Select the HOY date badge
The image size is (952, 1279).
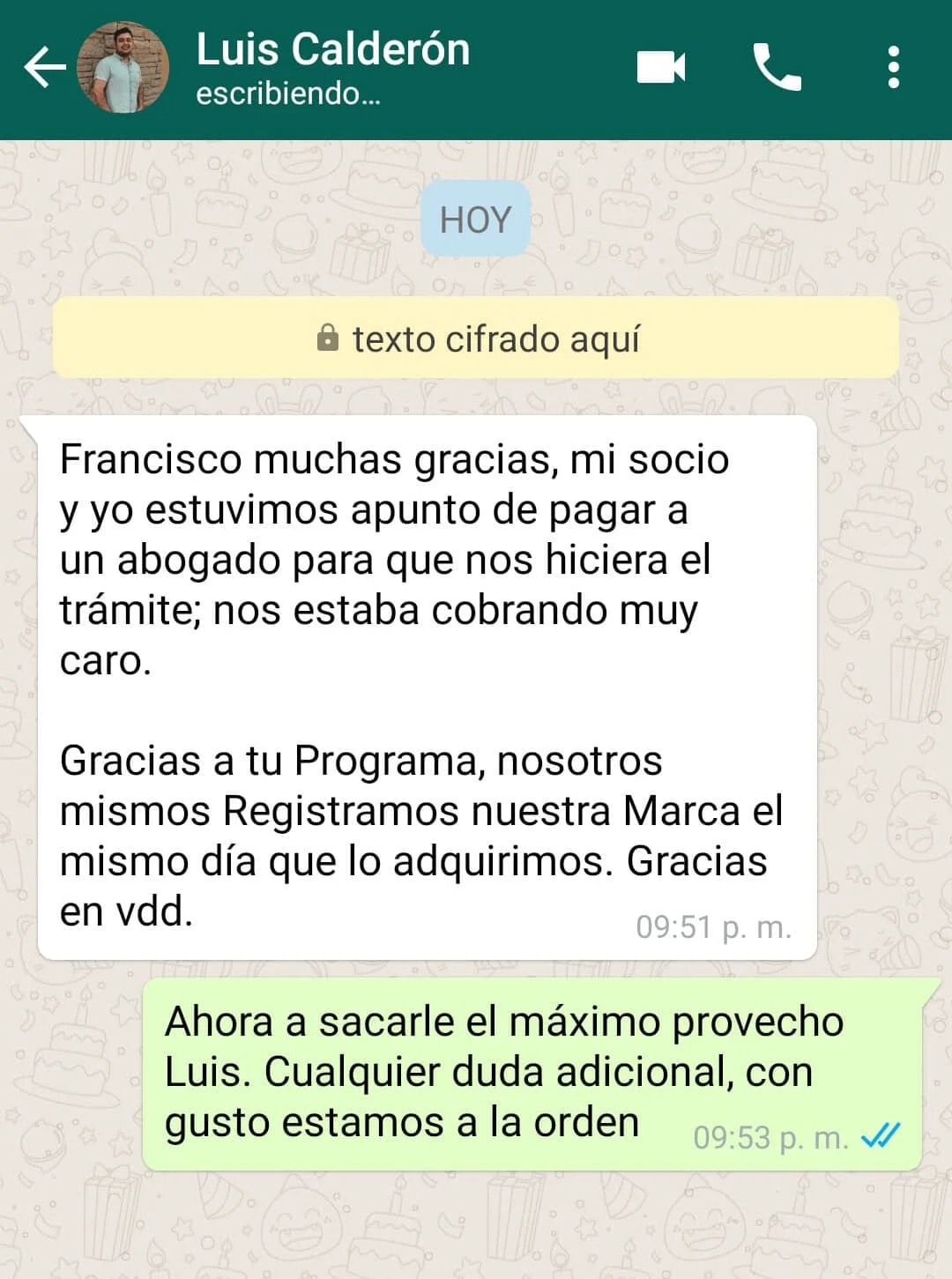475,218
